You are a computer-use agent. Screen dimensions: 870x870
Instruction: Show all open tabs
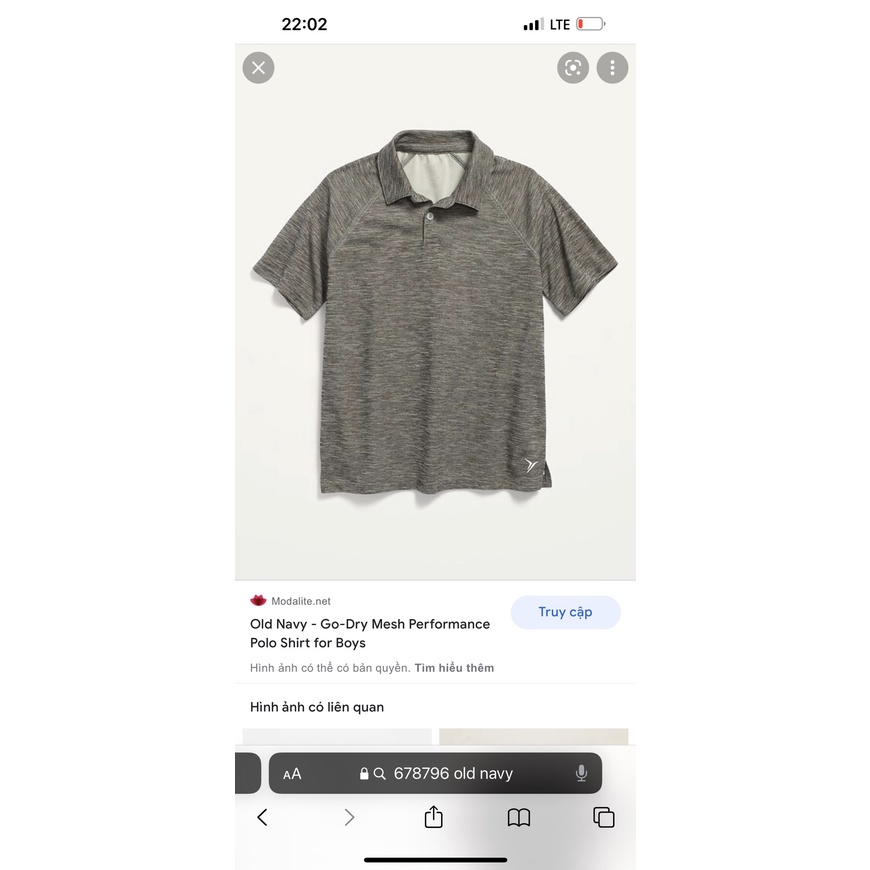point(604,817)
